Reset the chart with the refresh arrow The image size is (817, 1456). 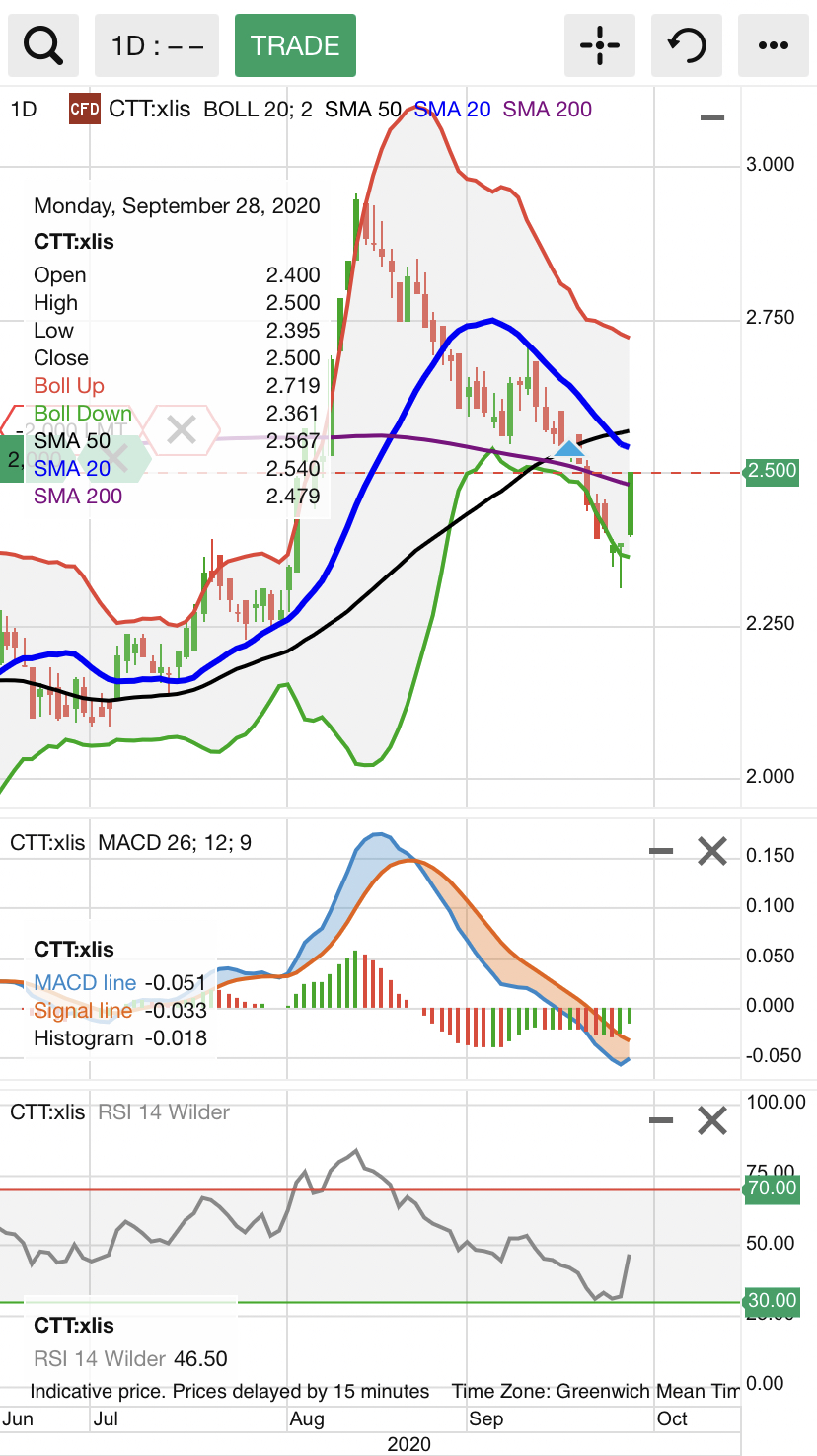tap(687, 45)
